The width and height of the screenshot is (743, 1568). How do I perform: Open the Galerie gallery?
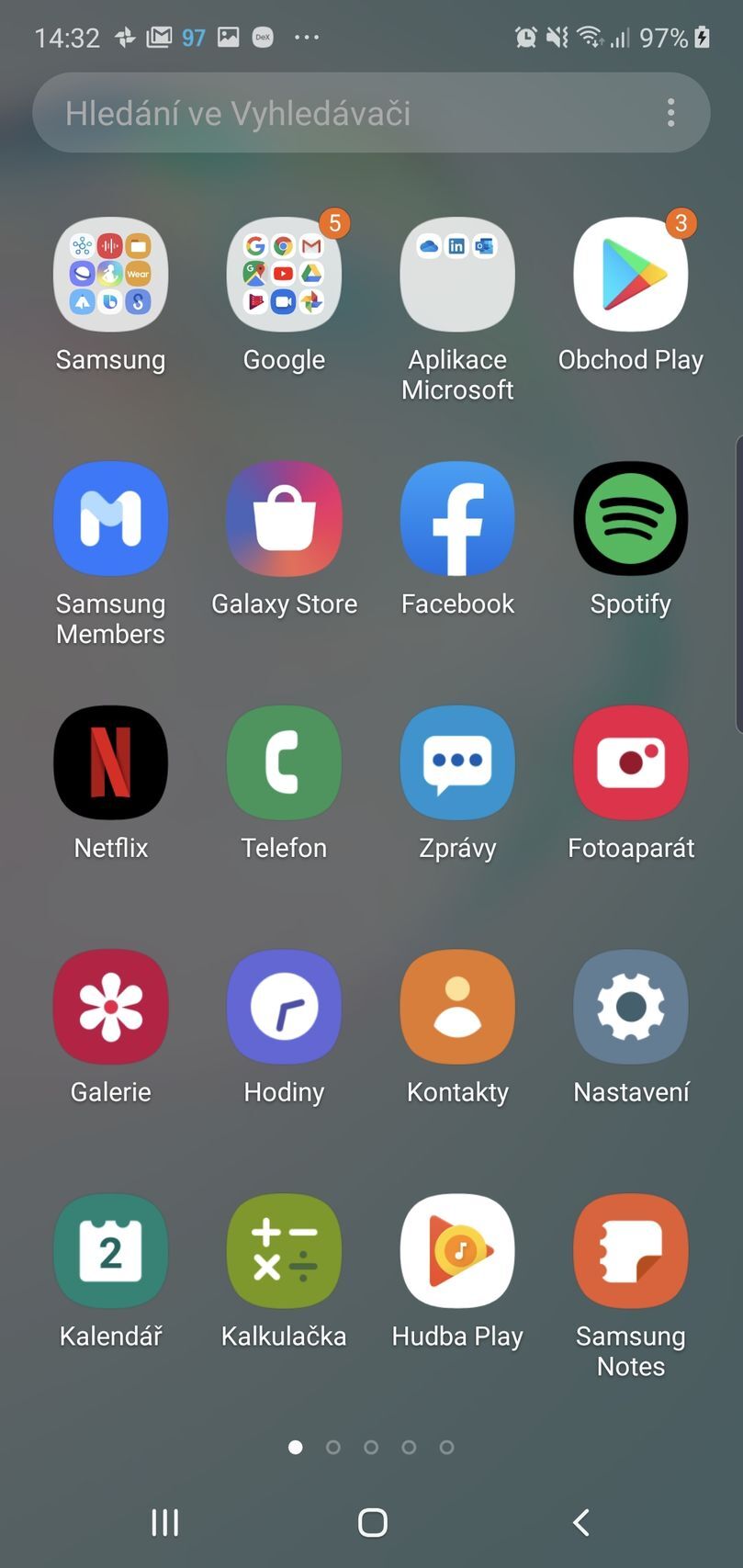(110, 1006)
